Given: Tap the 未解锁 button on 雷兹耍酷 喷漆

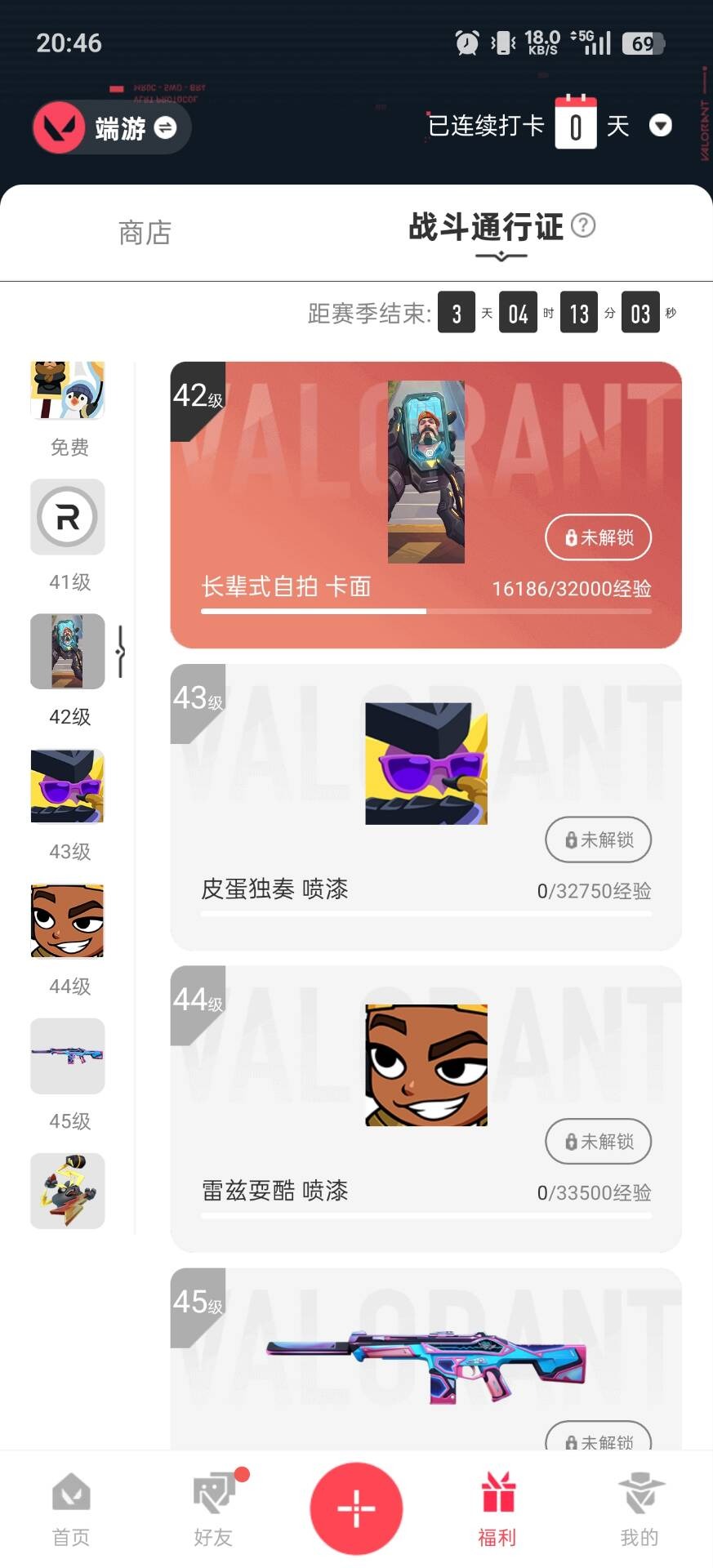Looking at the screenshot, I should pos(598,1142).
